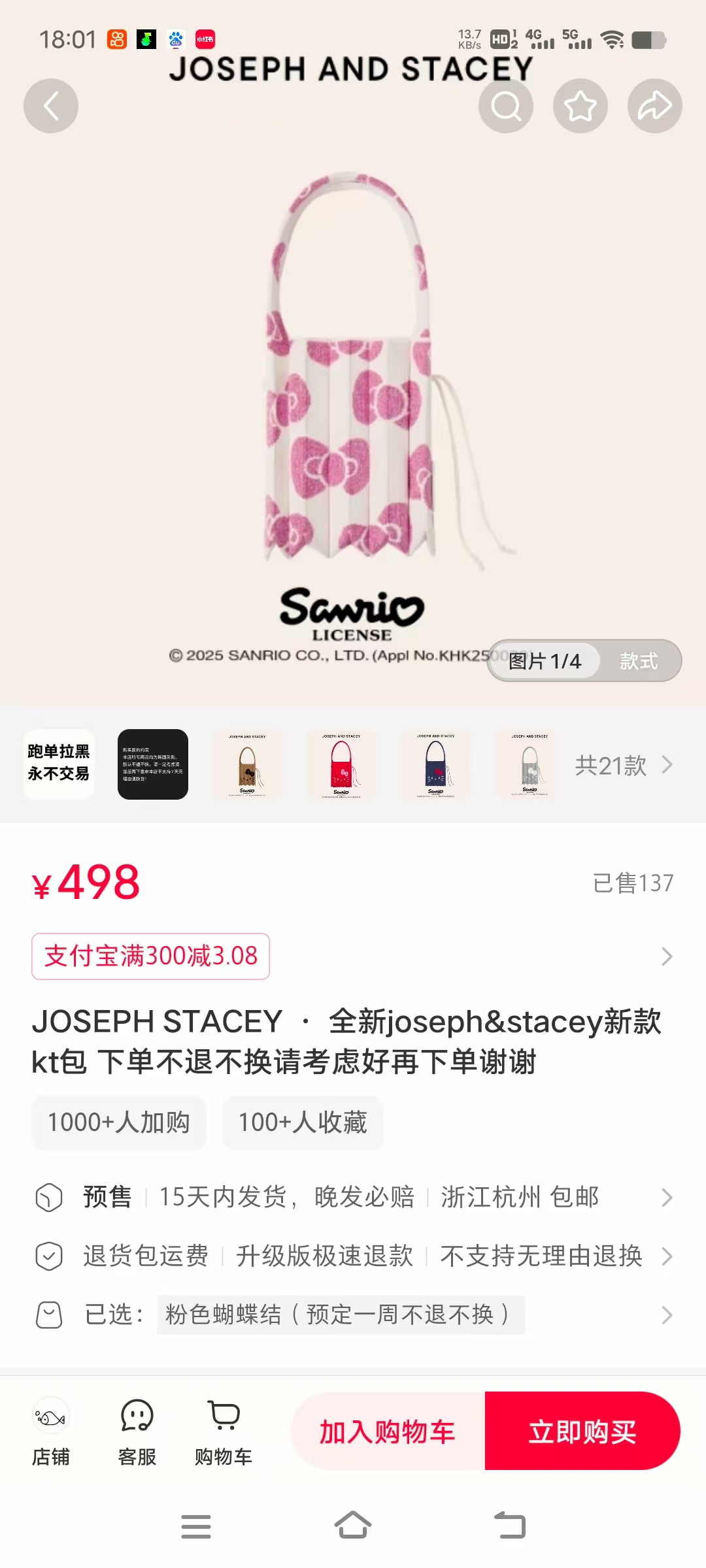The height and width of the screenshot is (1568, 706).
Task: Select the brown bag style thumbnail
Action: point(247,764)
